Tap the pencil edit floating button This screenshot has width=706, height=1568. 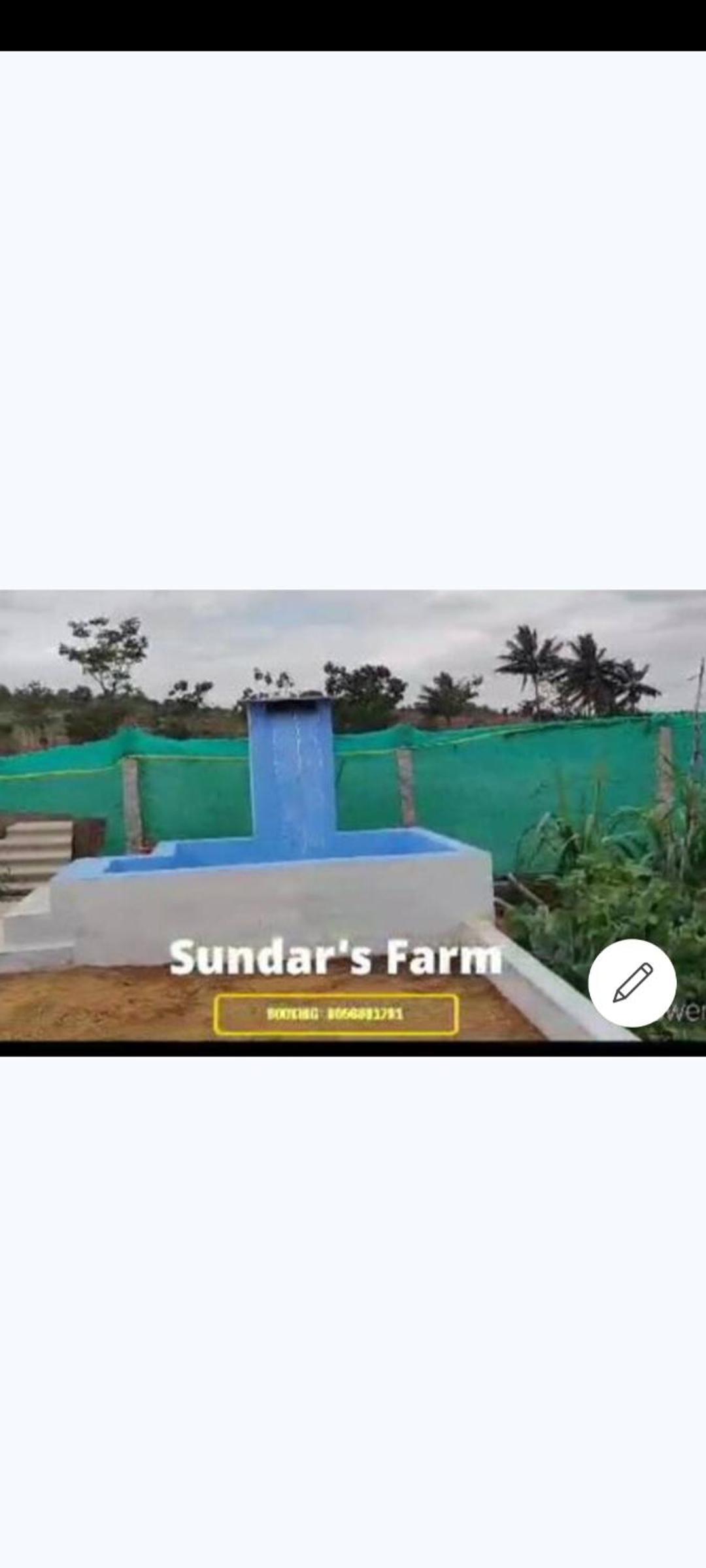632,983
